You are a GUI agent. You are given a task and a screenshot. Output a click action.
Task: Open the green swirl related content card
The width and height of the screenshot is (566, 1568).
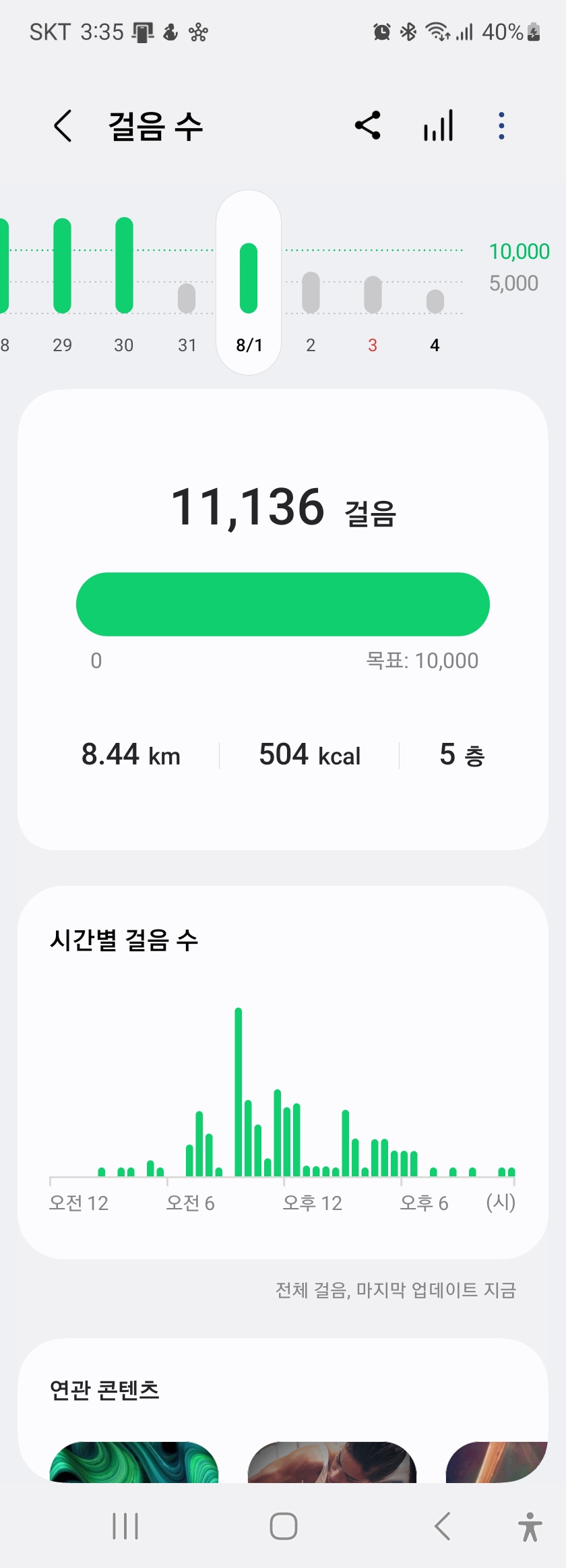tap(134, 1461)
